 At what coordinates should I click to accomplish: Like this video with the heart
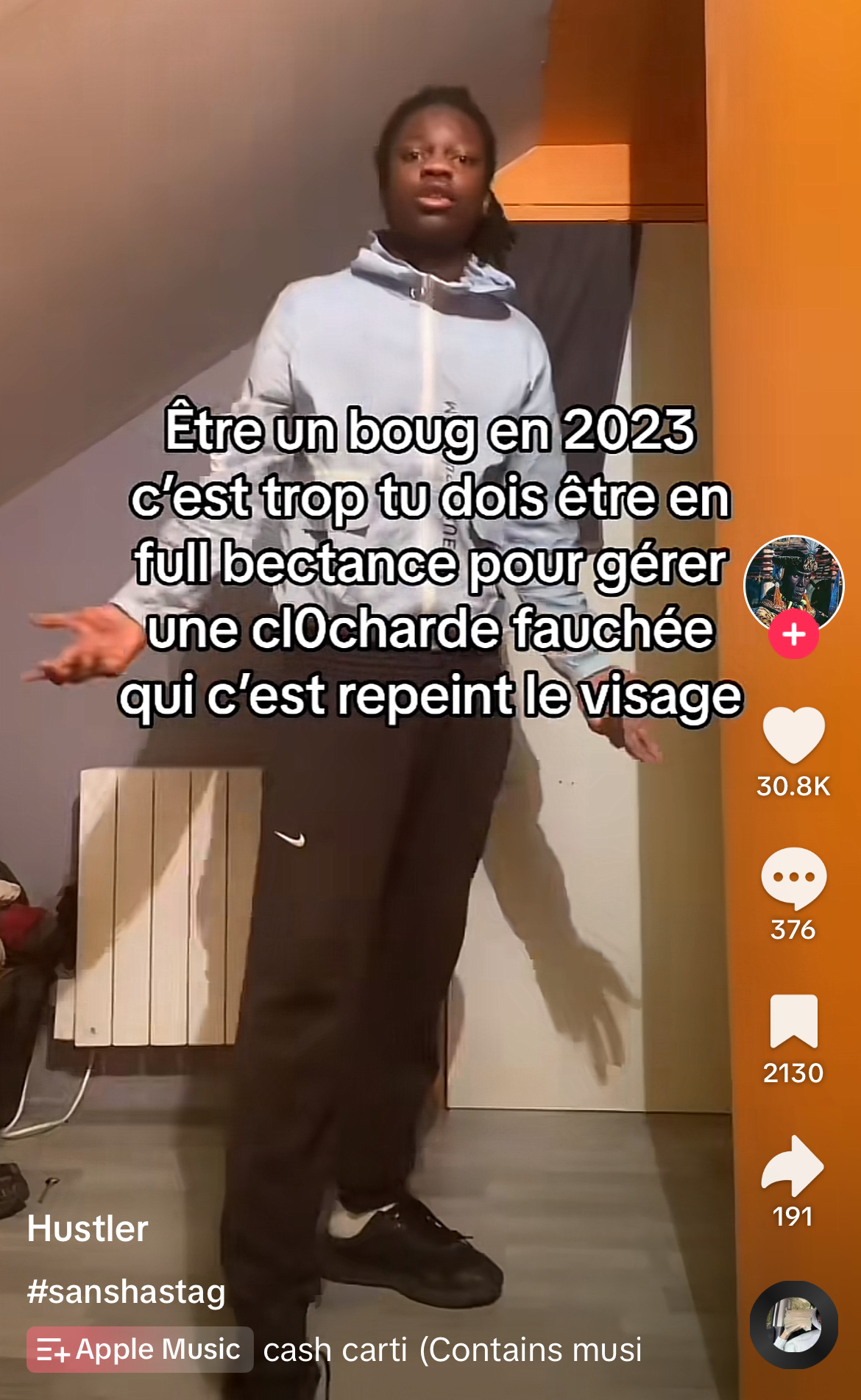[793, 735]
